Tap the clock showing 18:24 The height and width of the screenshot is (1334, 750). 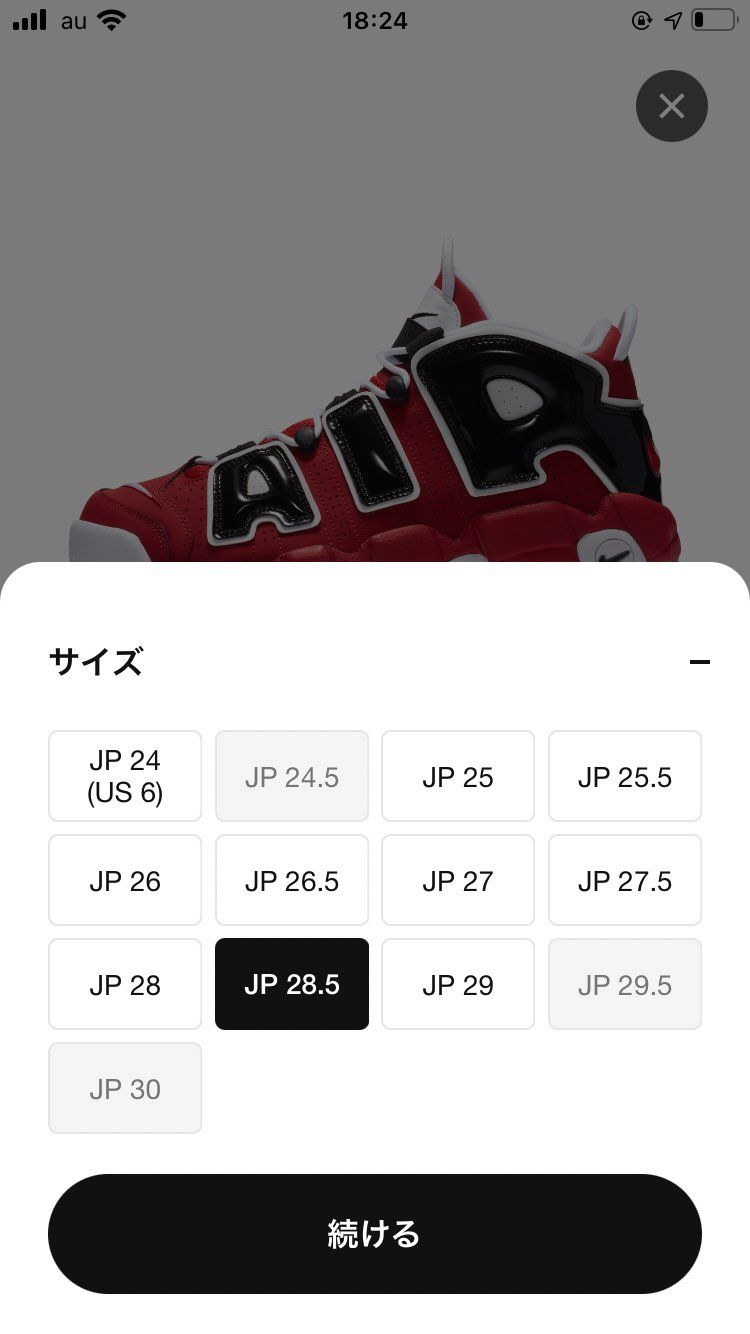point(374,20)
